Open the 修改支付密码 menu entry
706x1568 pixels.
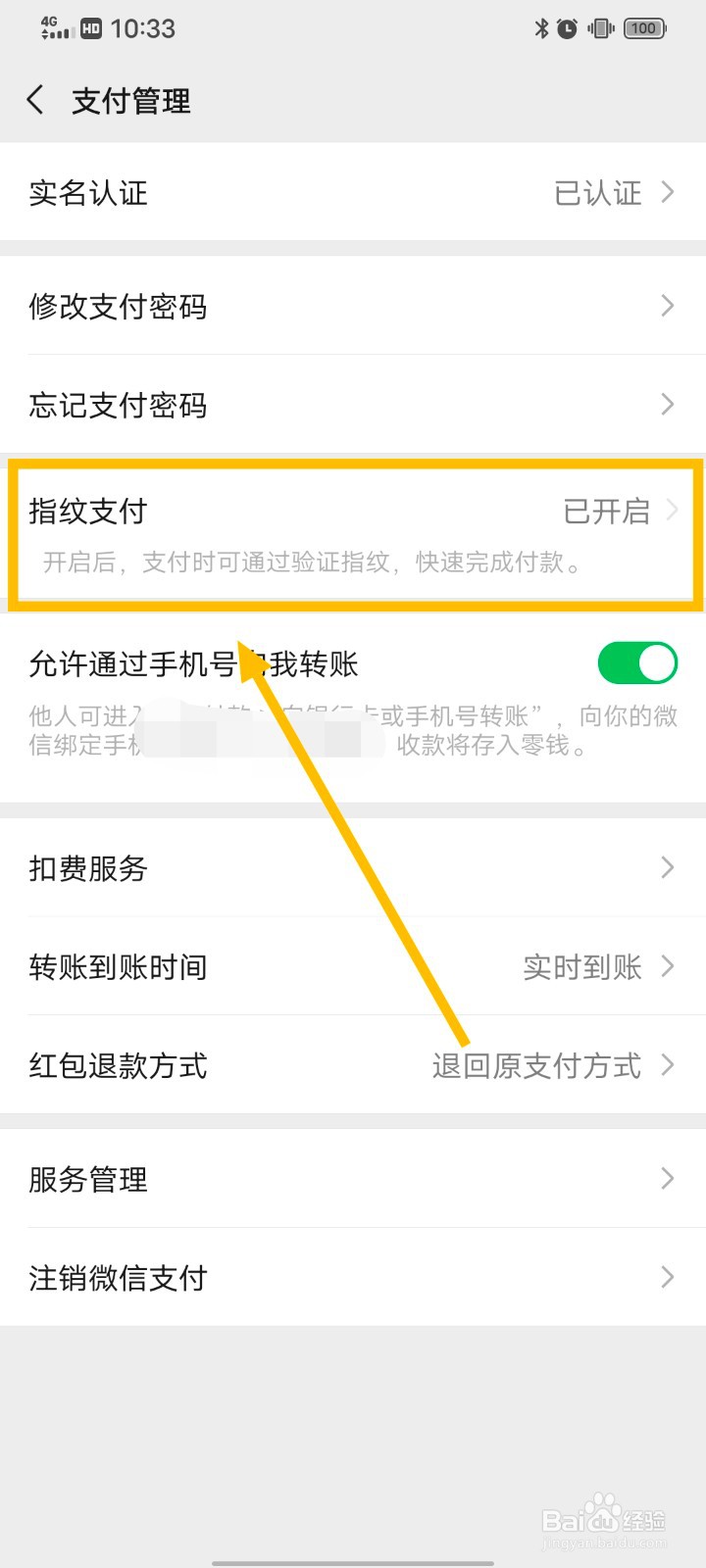coord(353,307)
